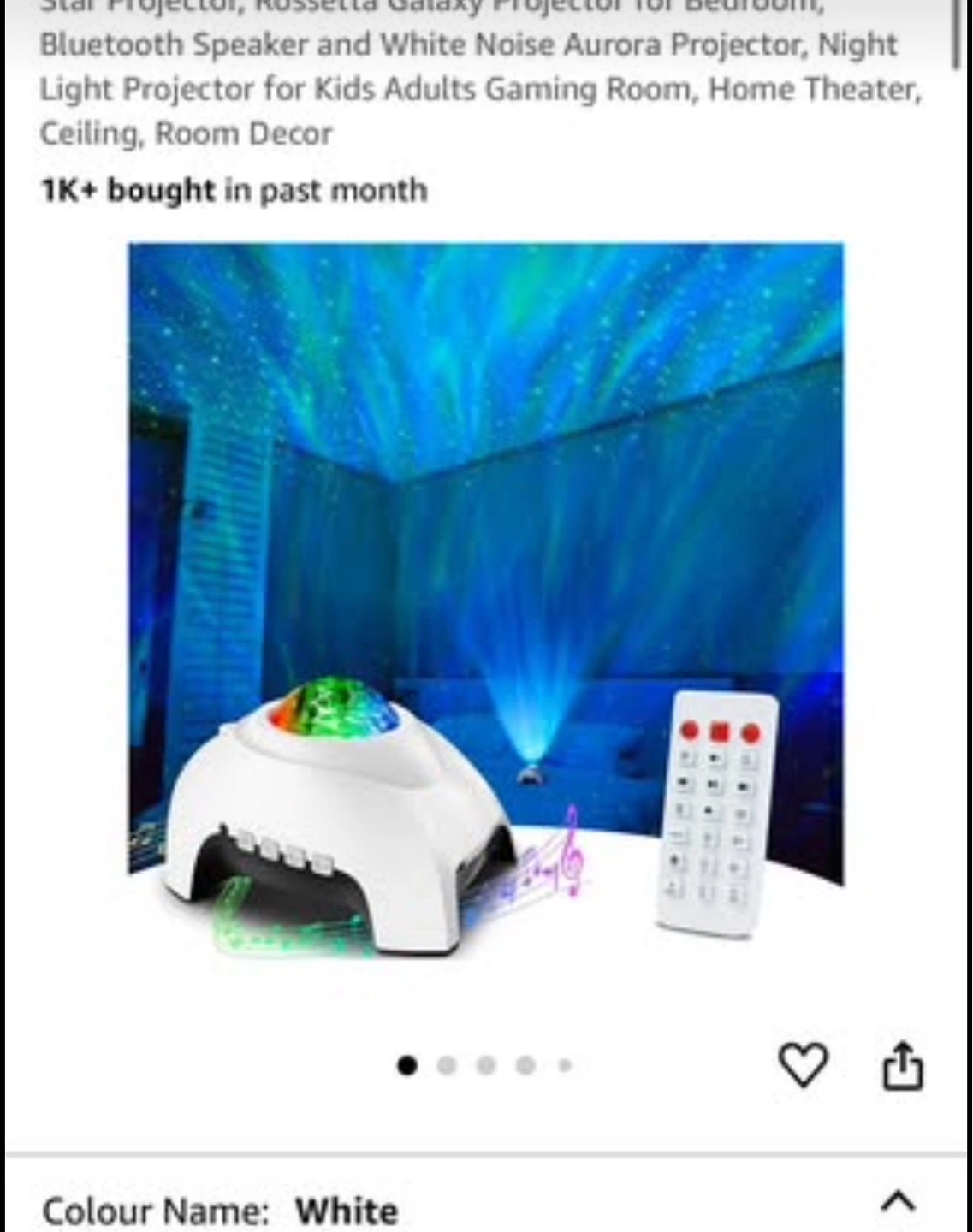
Task: Collapse the Colour Name section chevron
Action: (x=898, y=1202)
